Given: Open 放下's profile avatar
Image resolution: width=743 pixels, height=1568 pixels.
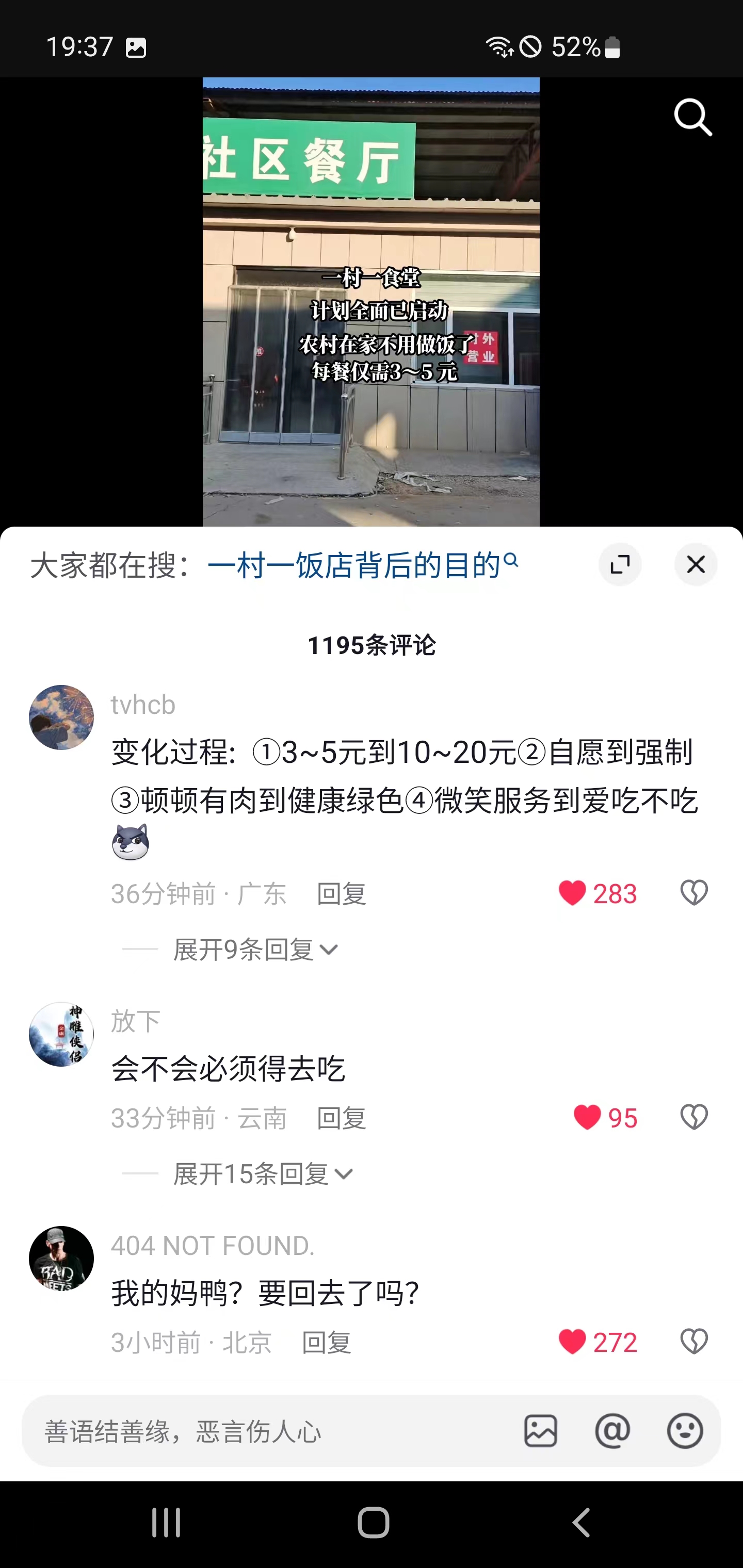Looking at the screenshot, I should 61,1034.
